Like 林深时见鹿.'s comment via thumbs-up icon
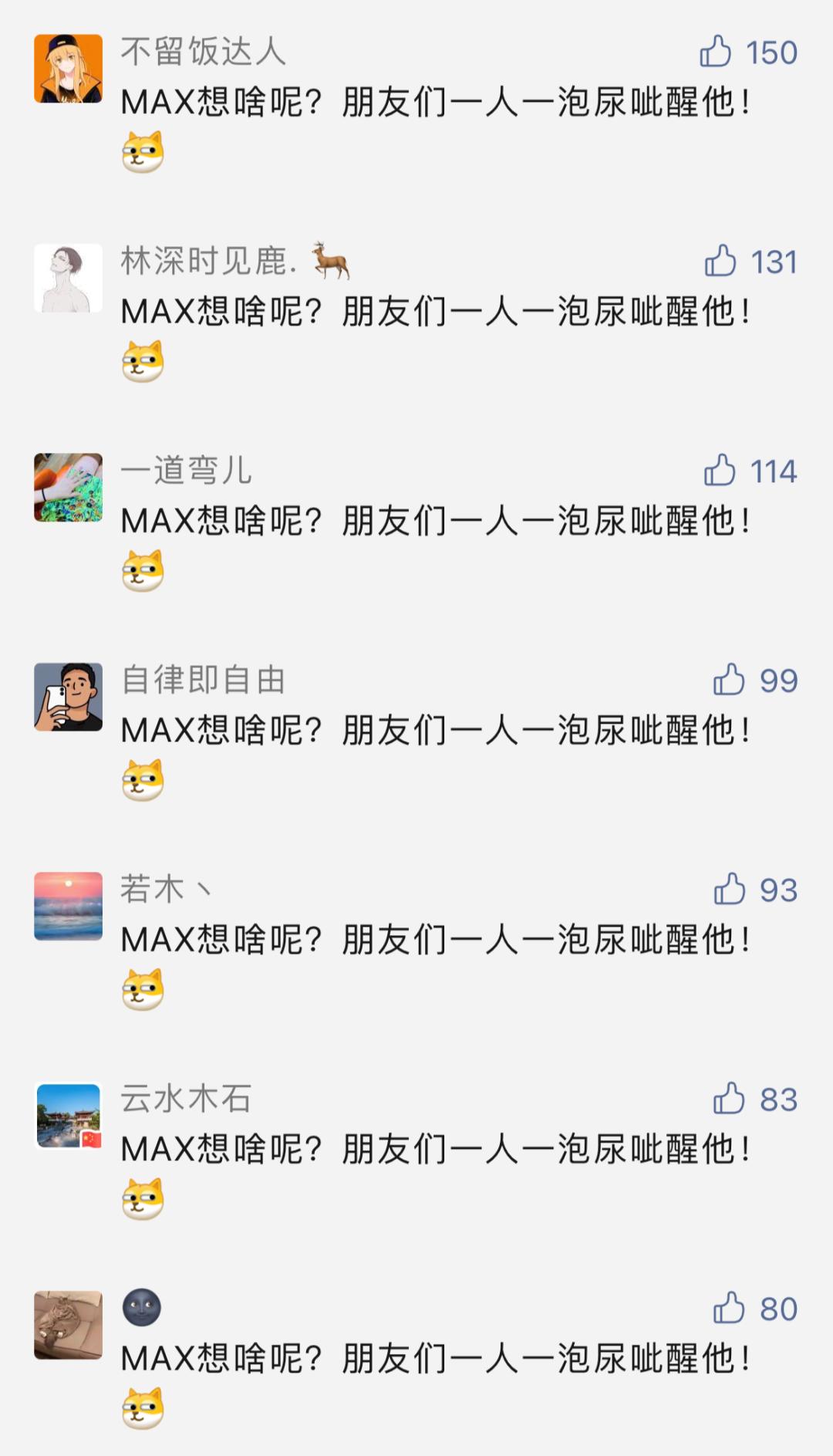Viewport: 833px width, 1456px height. click(x=721, y=262)
